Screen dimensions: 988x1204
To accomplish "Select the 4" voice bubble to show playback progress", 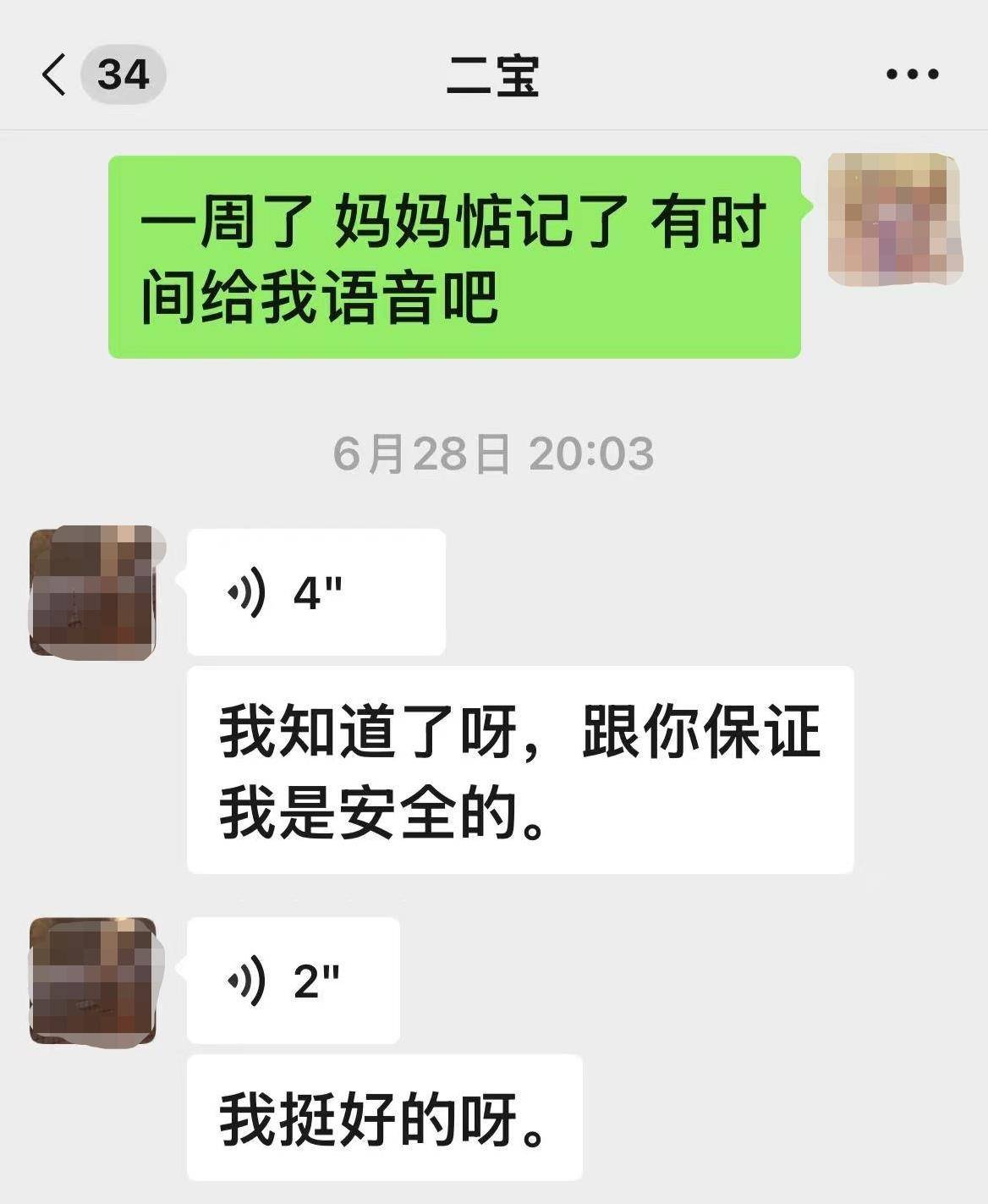I will [316, 590].
